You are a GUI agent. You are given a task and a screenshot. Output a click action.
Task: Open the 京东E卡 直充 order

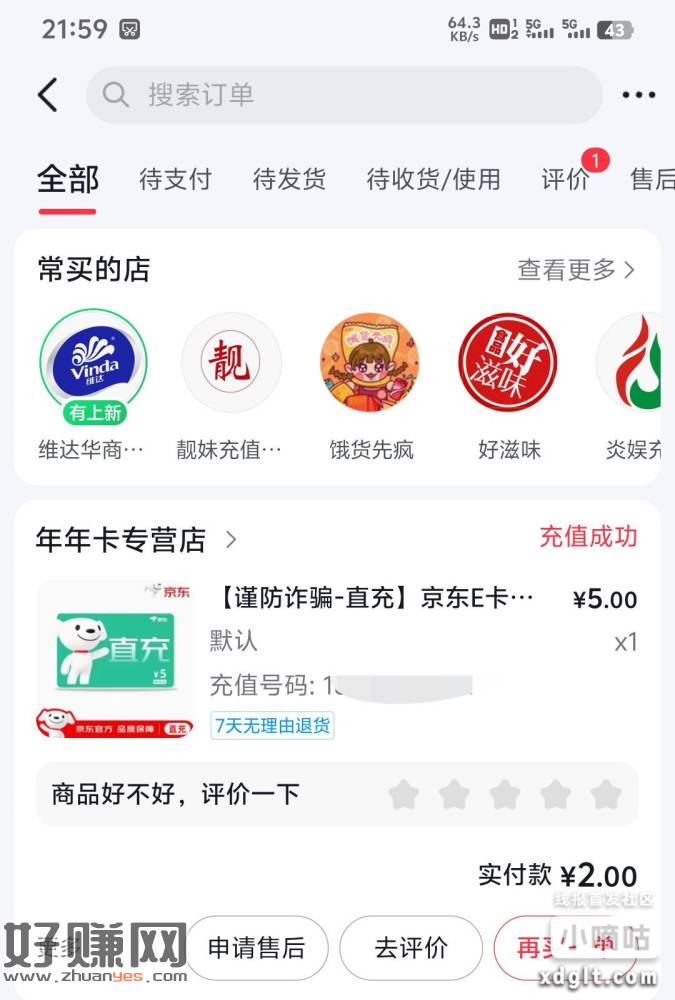tap(375, 599)
